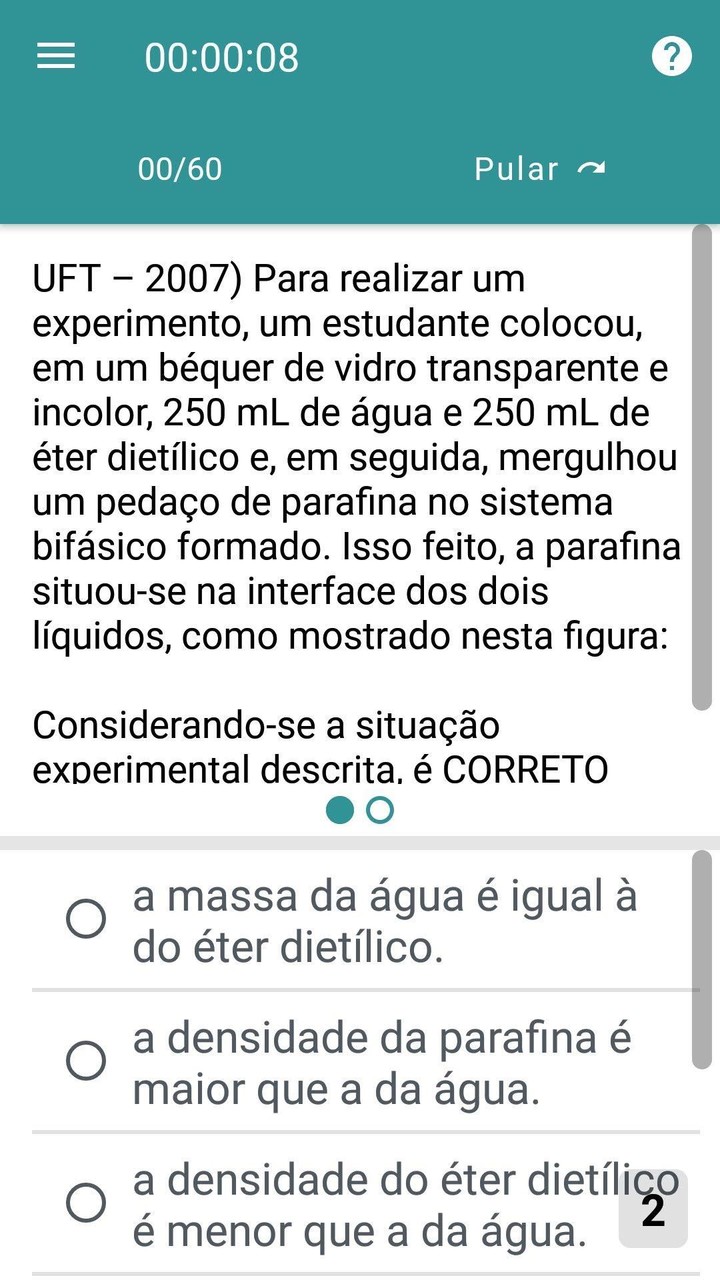Open the side drawer from the top bar
This screenshot has width=720, height=1280.
pos(55,55)
